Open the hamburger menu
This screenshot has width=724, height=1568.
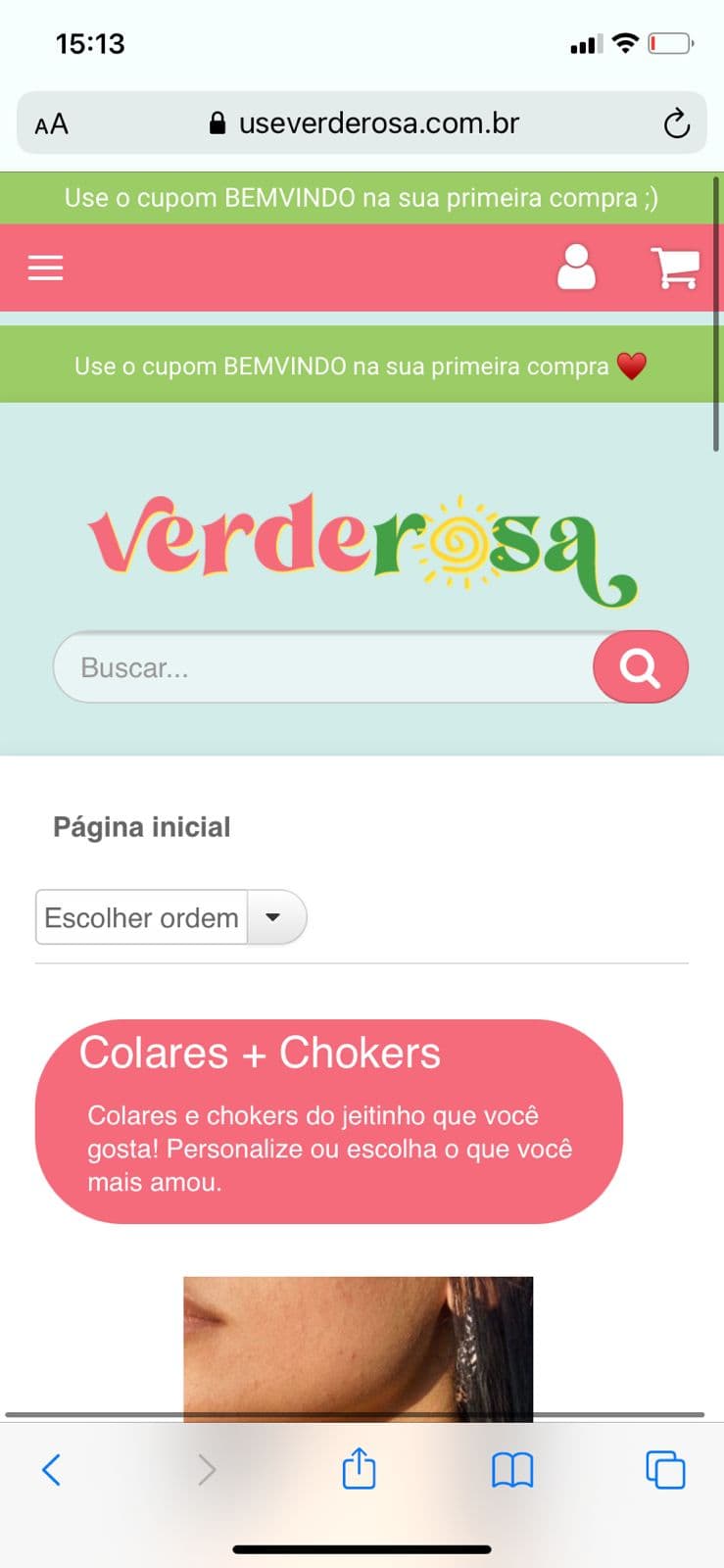coord(45,267)
